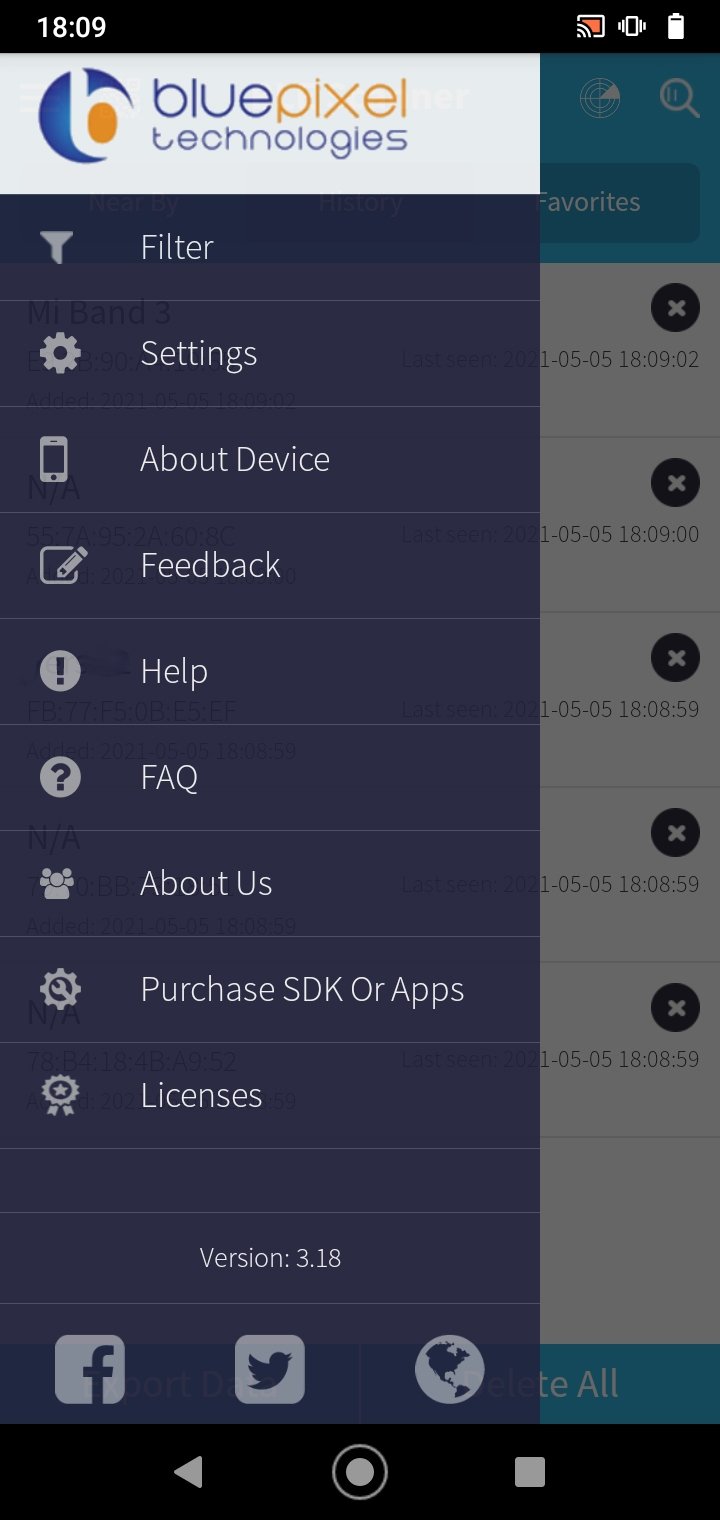Viewport: 720px width, 1520px height.
Task: Visit the website via globe icon
Action: [x=450, y=1369]
